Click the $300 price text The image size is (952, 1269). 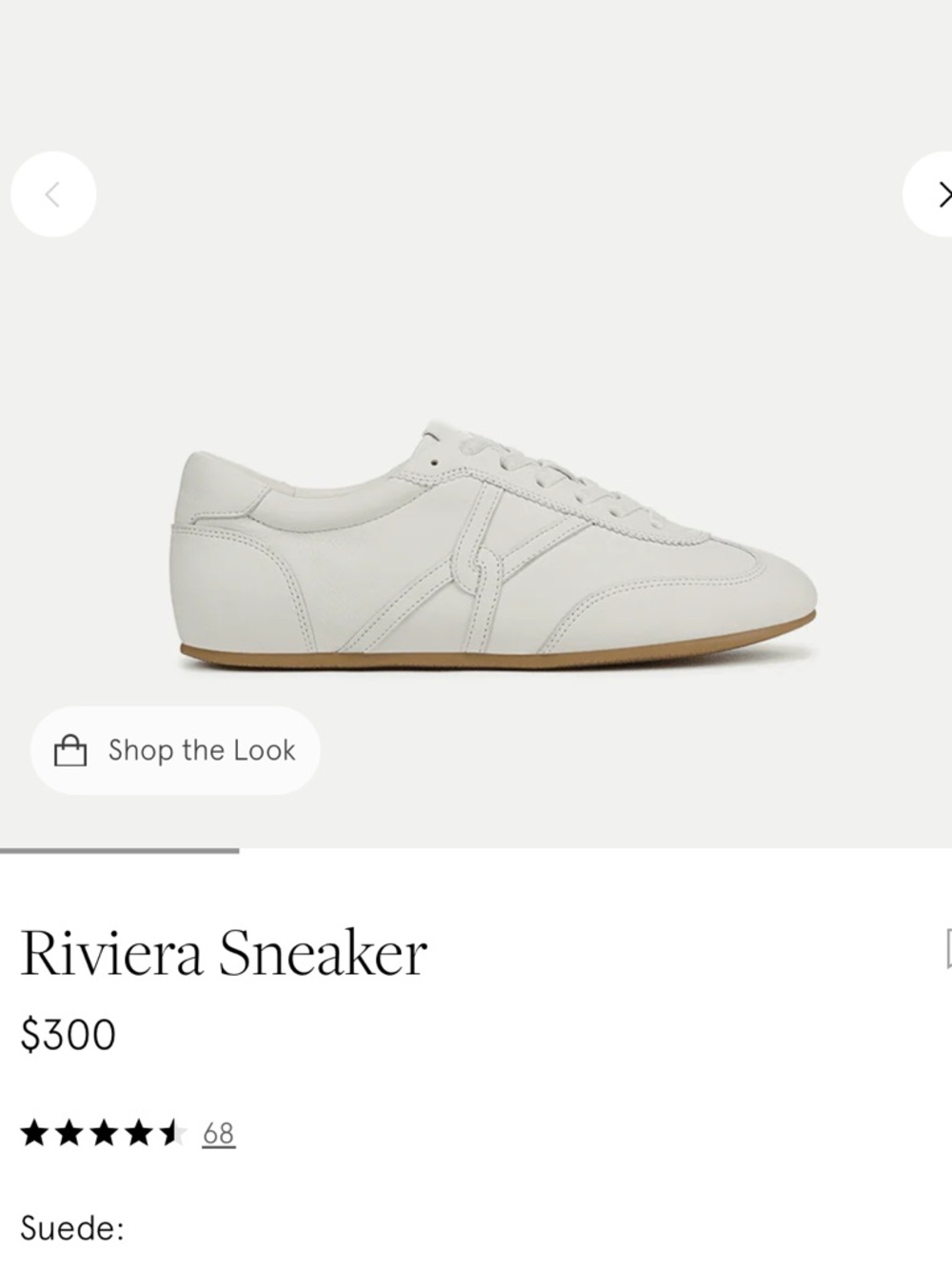(x=67, y=1031)
